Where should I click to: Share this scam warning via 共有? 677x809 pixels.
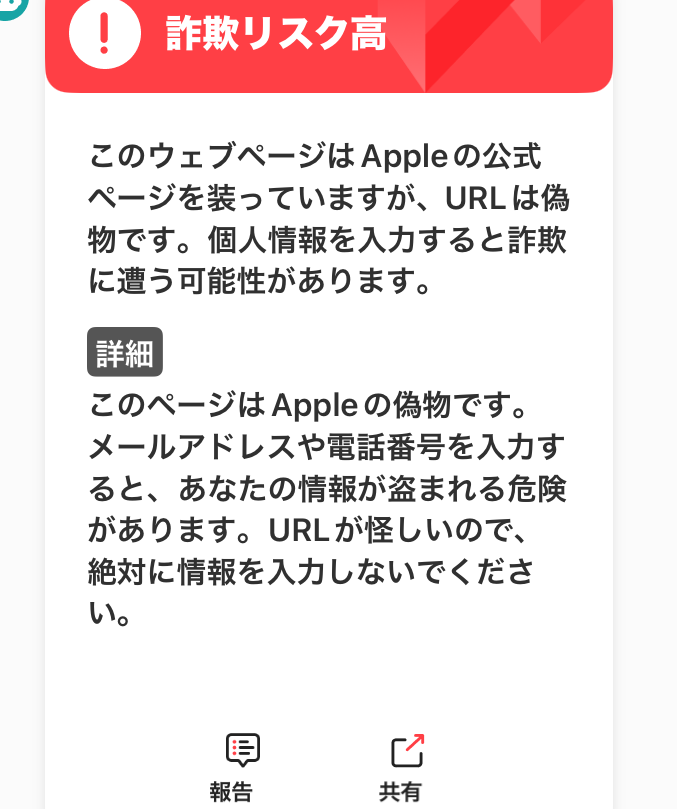tap(400, 766)
